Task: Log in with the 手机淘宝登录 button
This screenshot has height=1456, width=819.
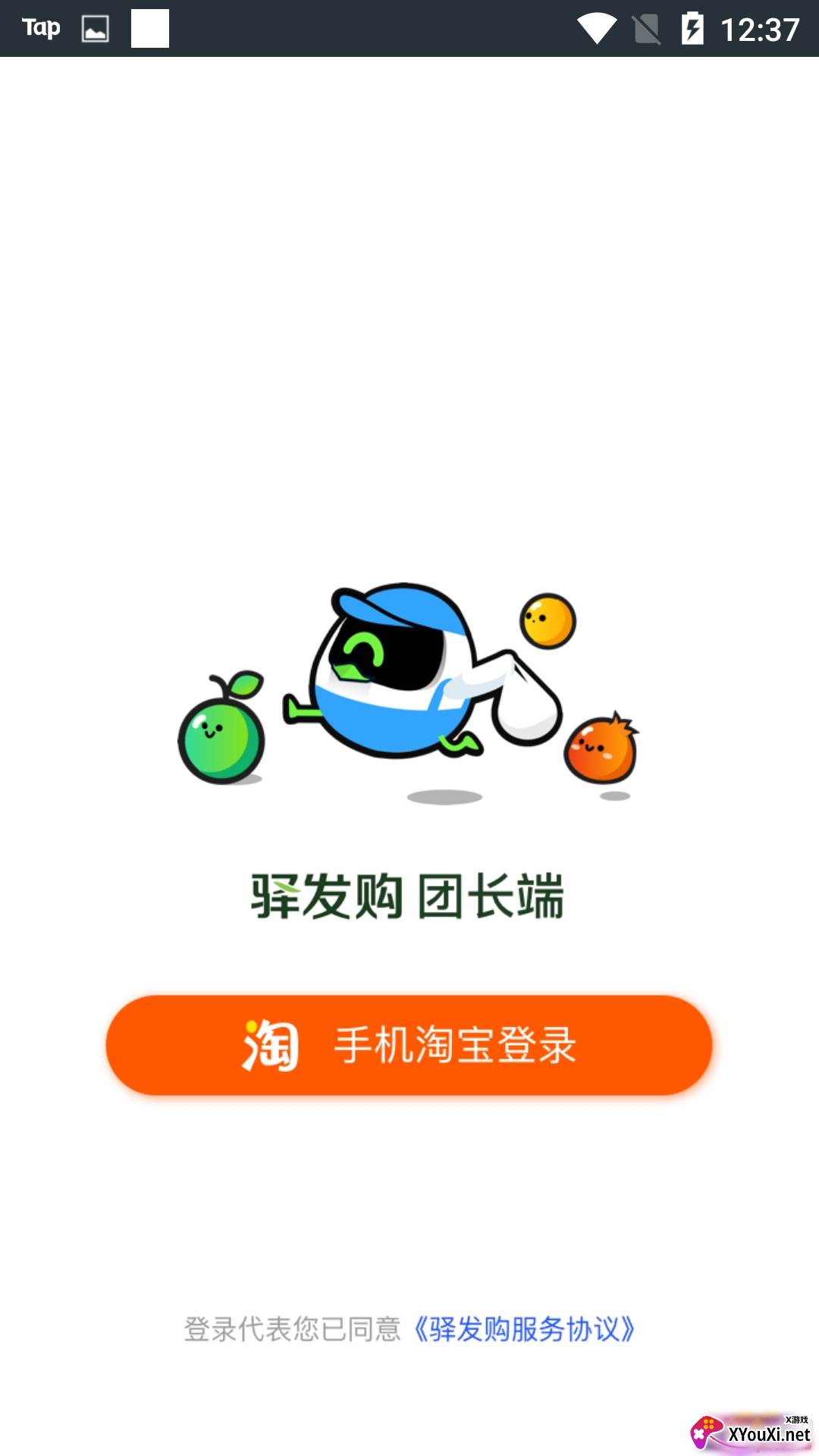Action: coord(409,1044)
